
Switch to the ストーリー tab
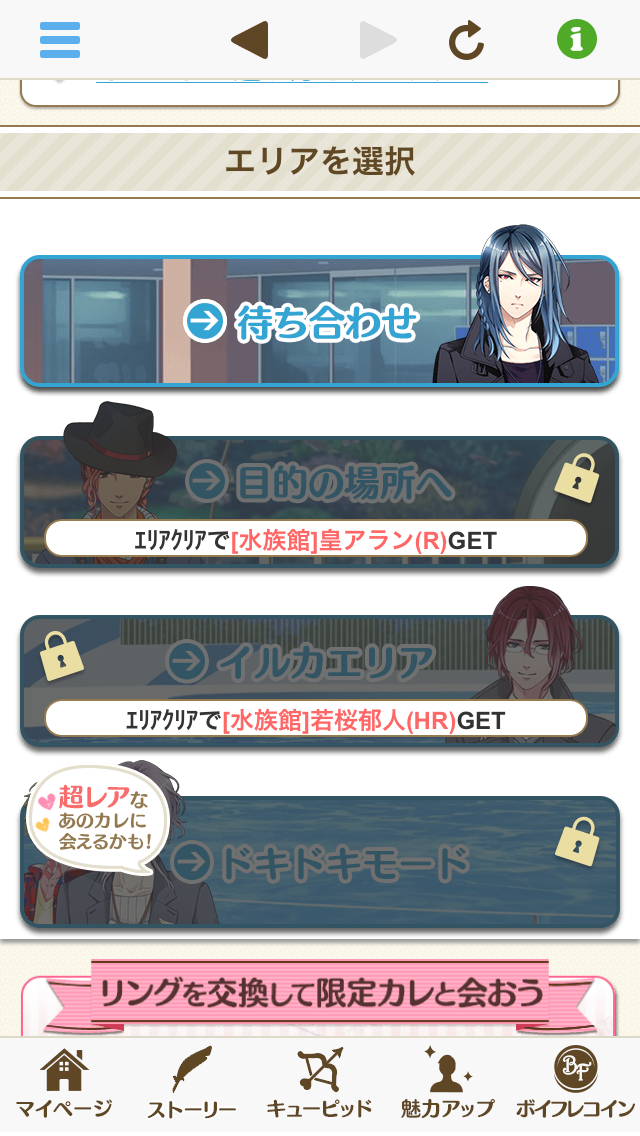(x=191, y=1085)
